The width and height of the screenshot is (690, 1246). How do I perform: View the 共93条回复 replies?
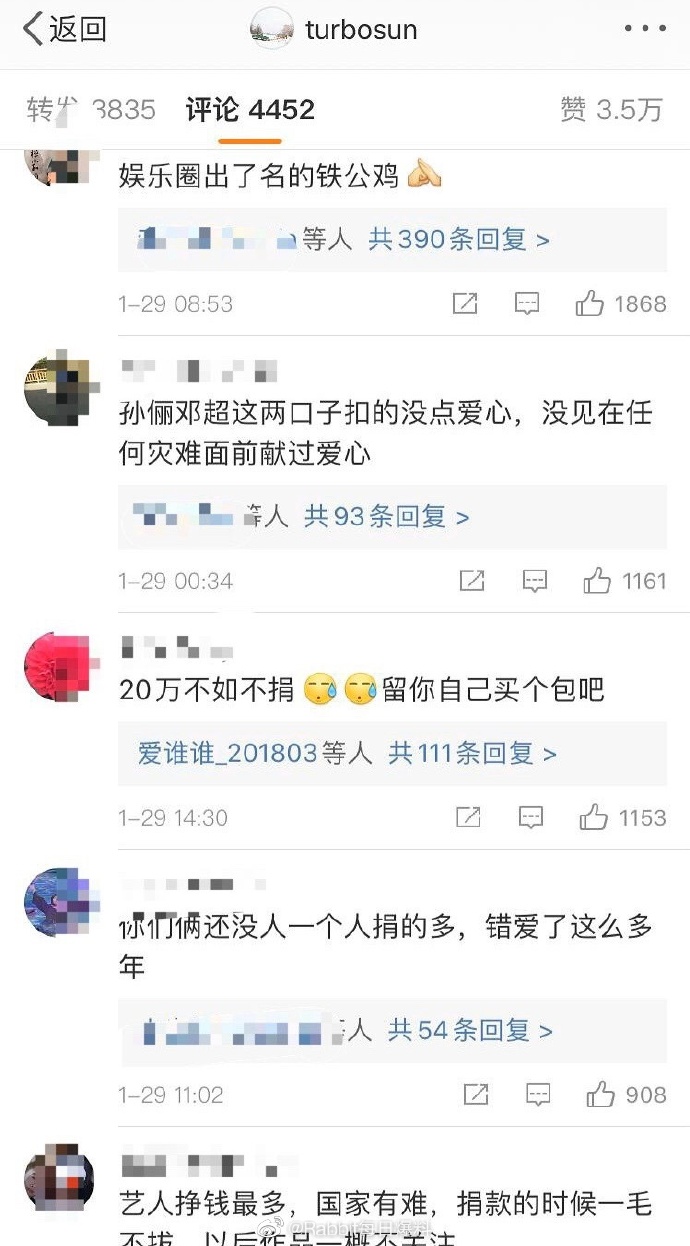click(387, 517)
